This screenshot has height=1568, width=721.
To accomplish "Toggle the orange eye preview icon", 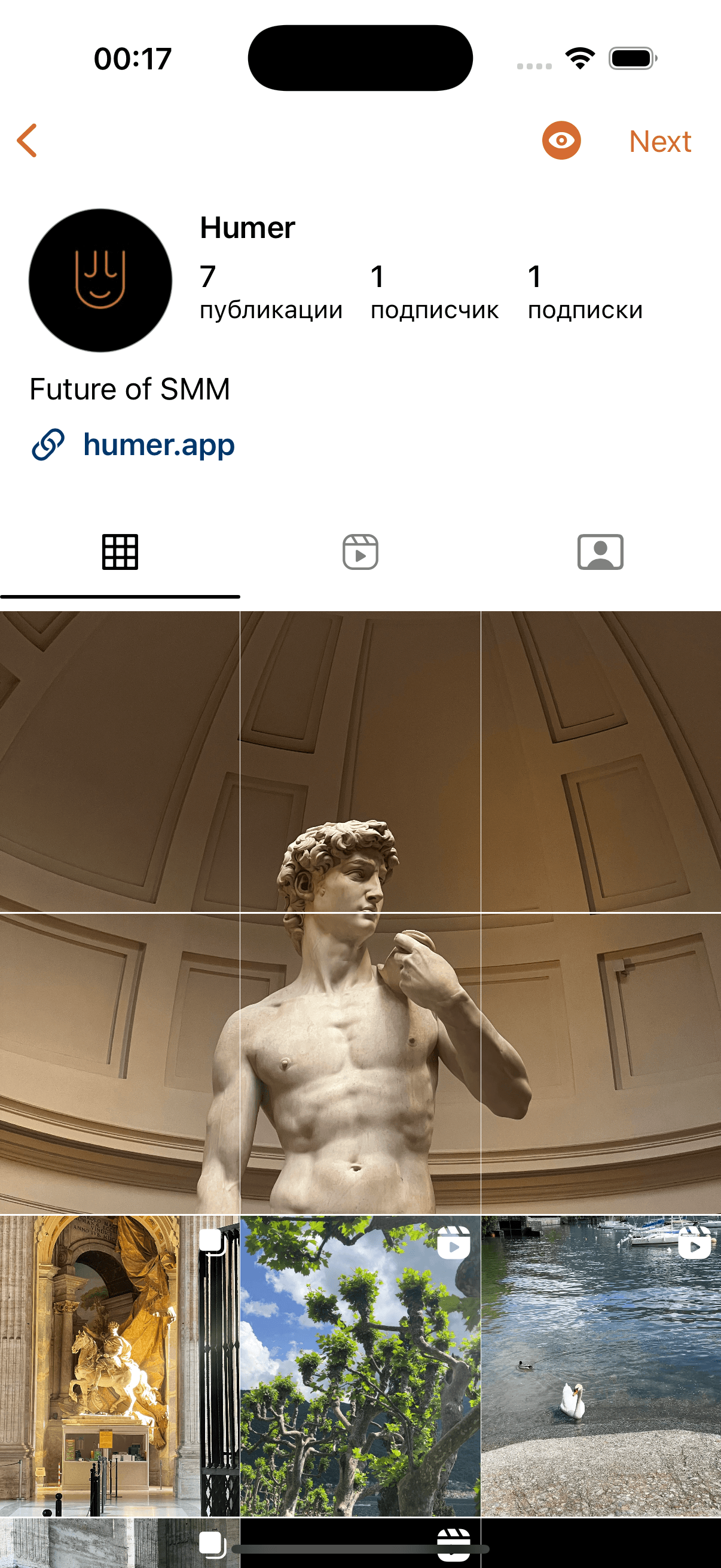I will [561, 141].
